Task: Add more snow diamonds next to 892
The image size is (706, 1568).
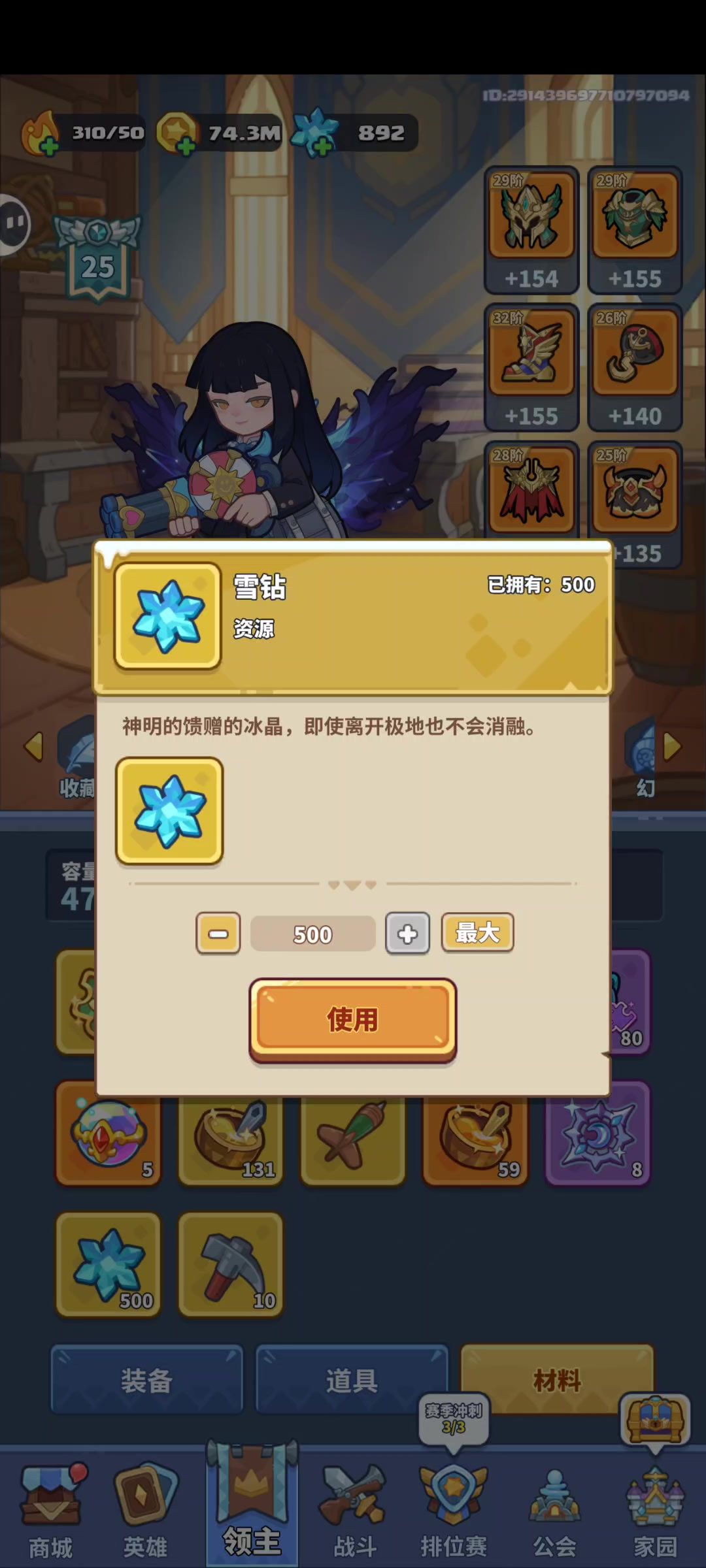Action: coord(322,148)
